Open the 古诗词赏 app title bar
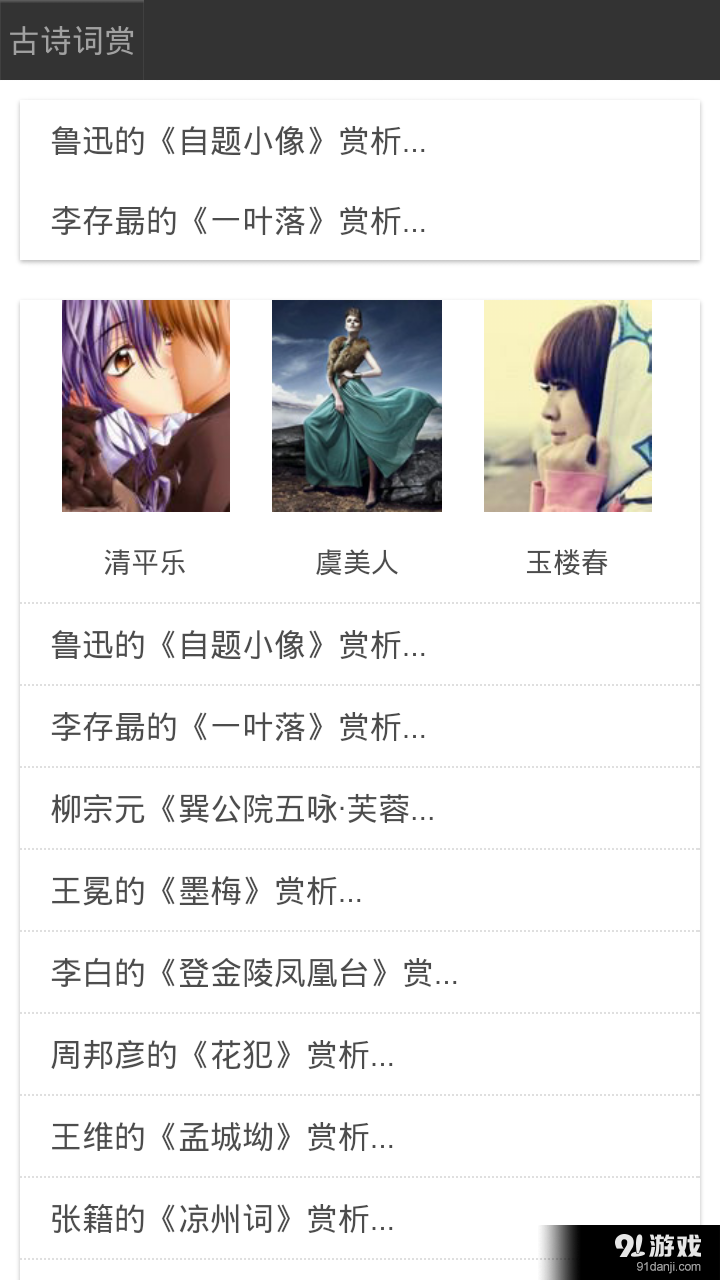Viewport: 720px width, 1280px height. (x=70, y=40)
